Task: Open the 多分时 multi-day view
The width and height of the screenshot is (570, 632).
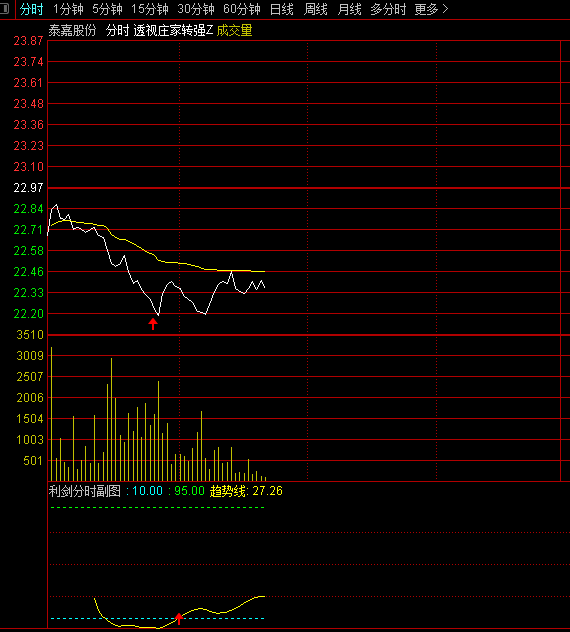Action: pos(388,9)
